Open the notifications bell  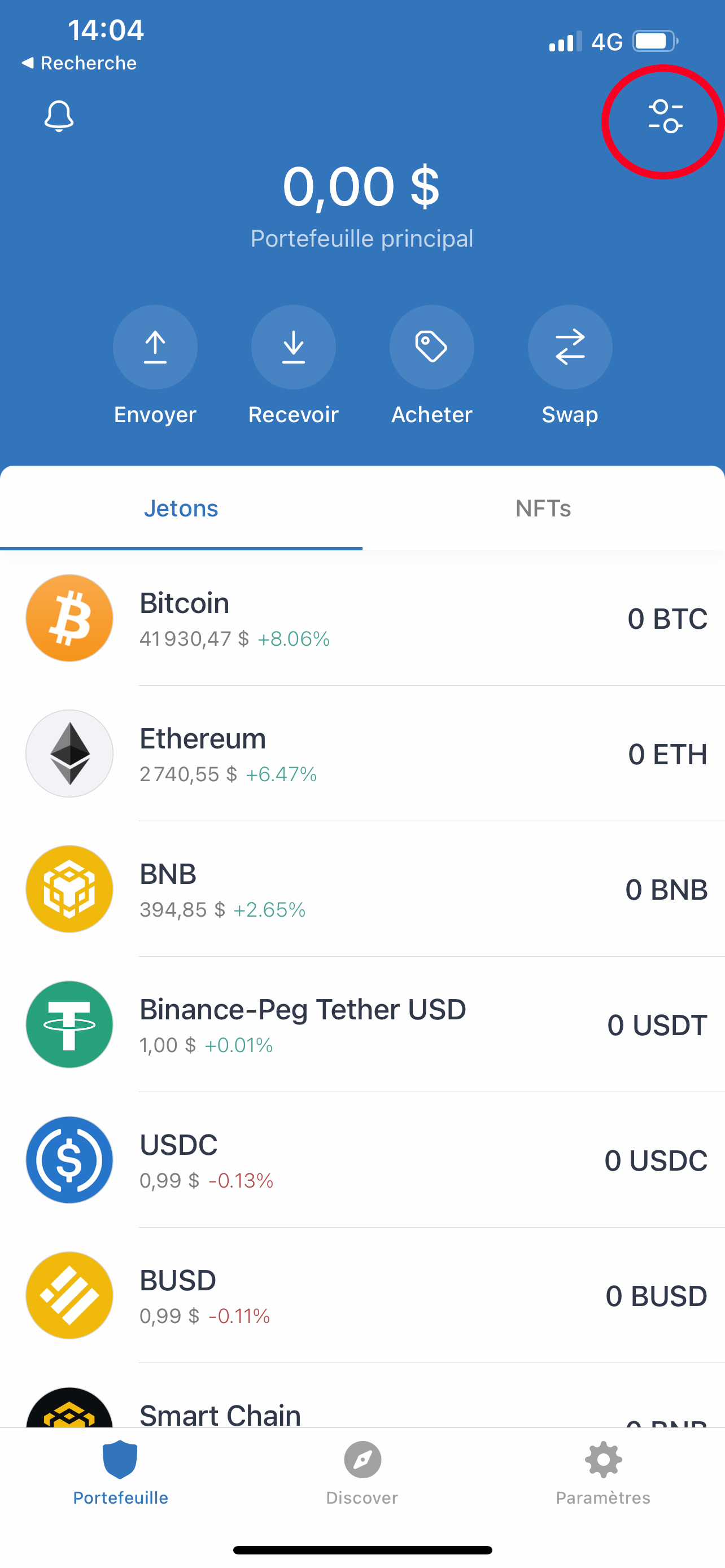click(59, 116)
